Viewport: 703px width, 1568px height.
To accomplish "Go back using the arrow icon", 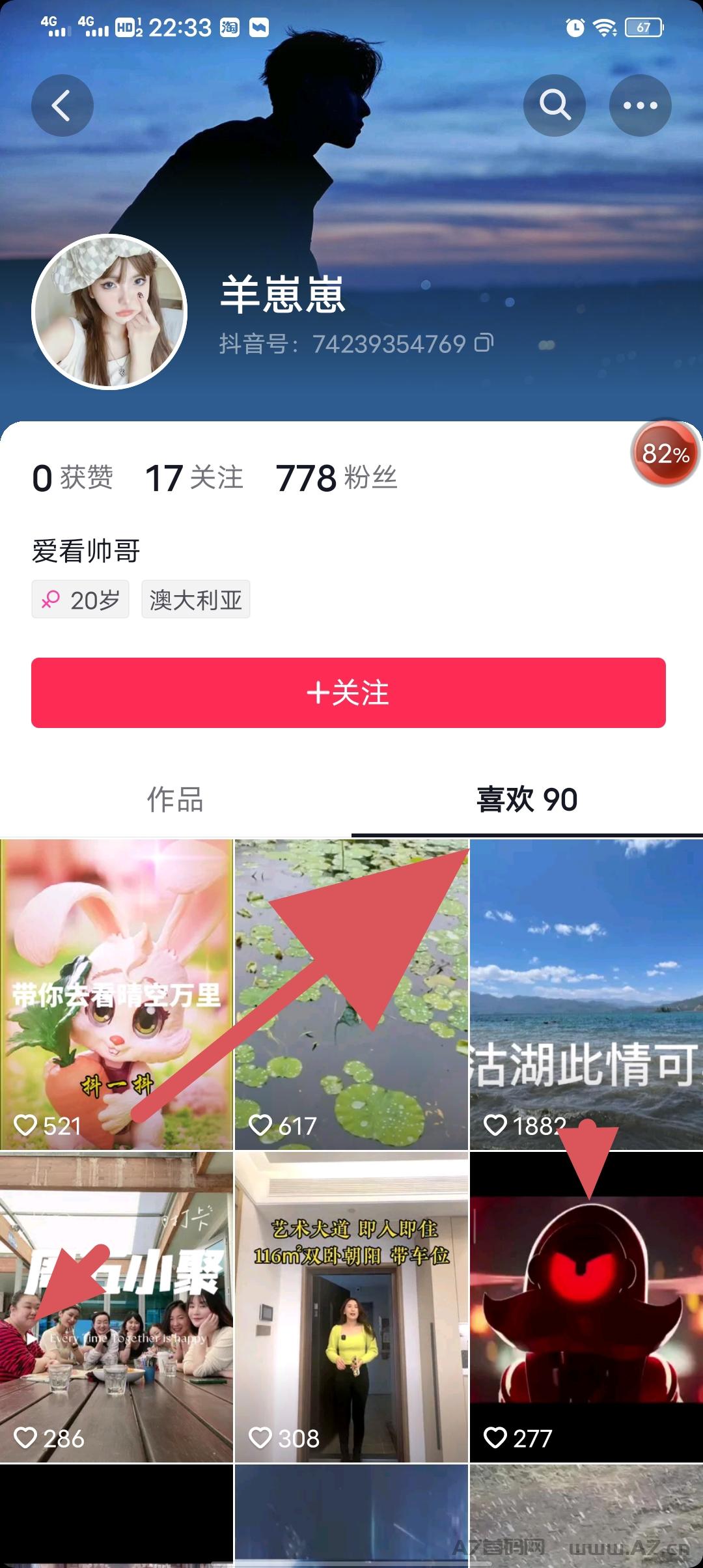I will (62, 105).
